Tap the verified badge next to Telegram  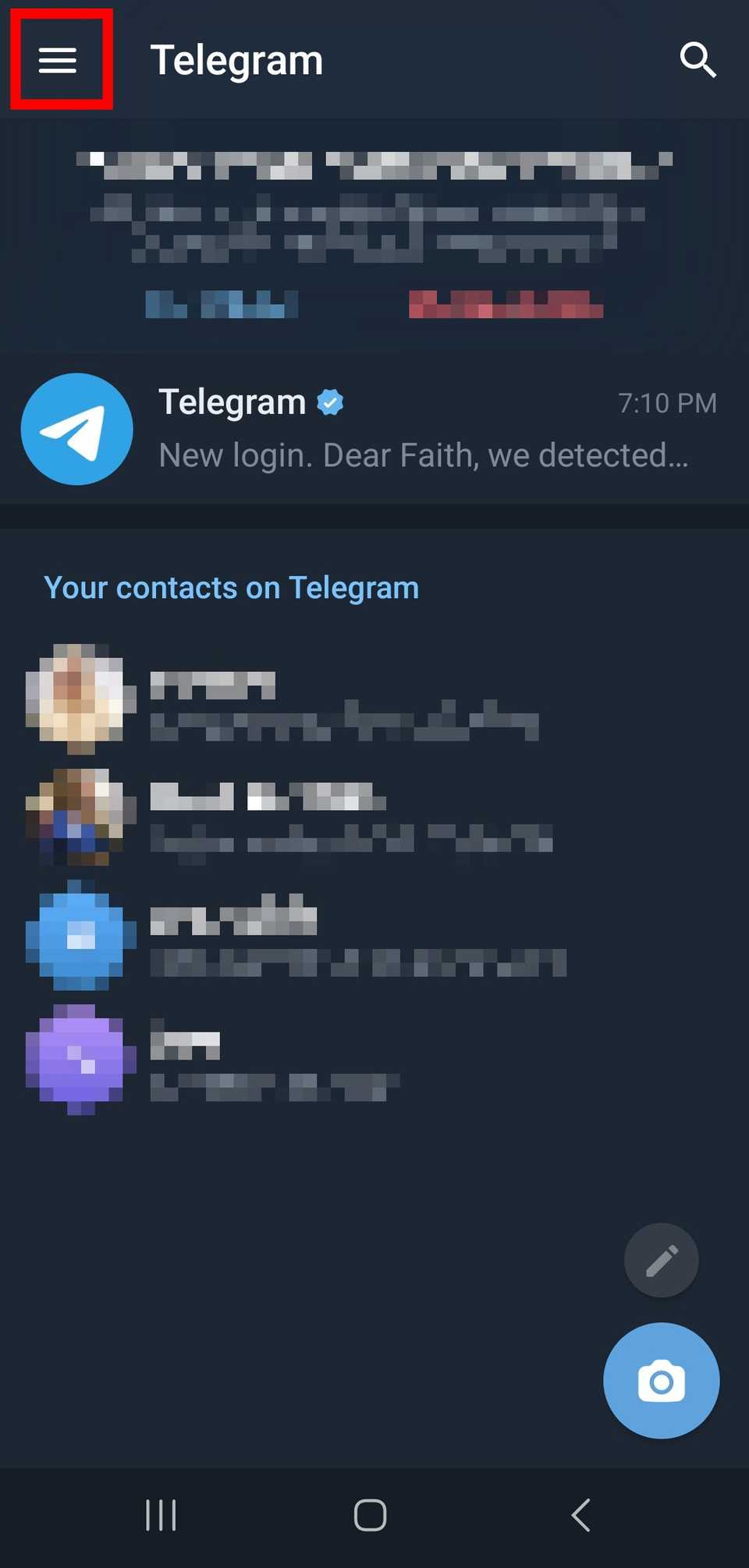[x=331, y=401]
